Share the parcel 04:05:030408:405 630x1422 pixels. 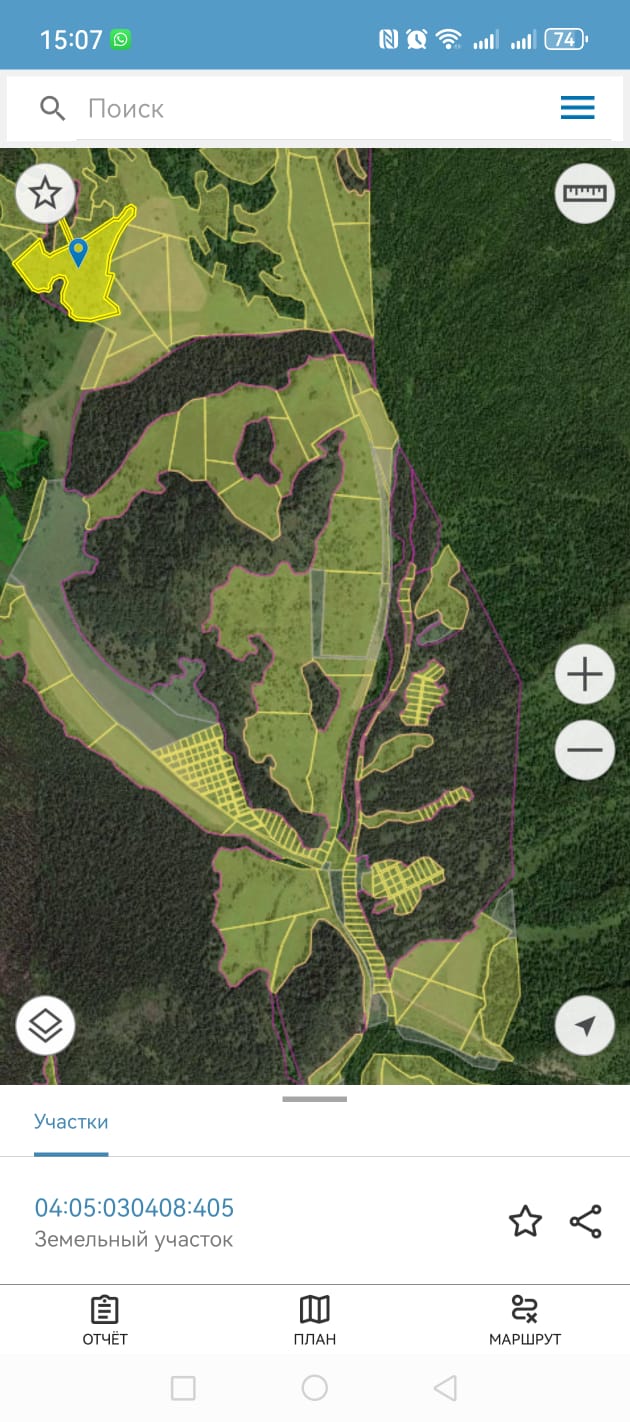coord(585,1221)
